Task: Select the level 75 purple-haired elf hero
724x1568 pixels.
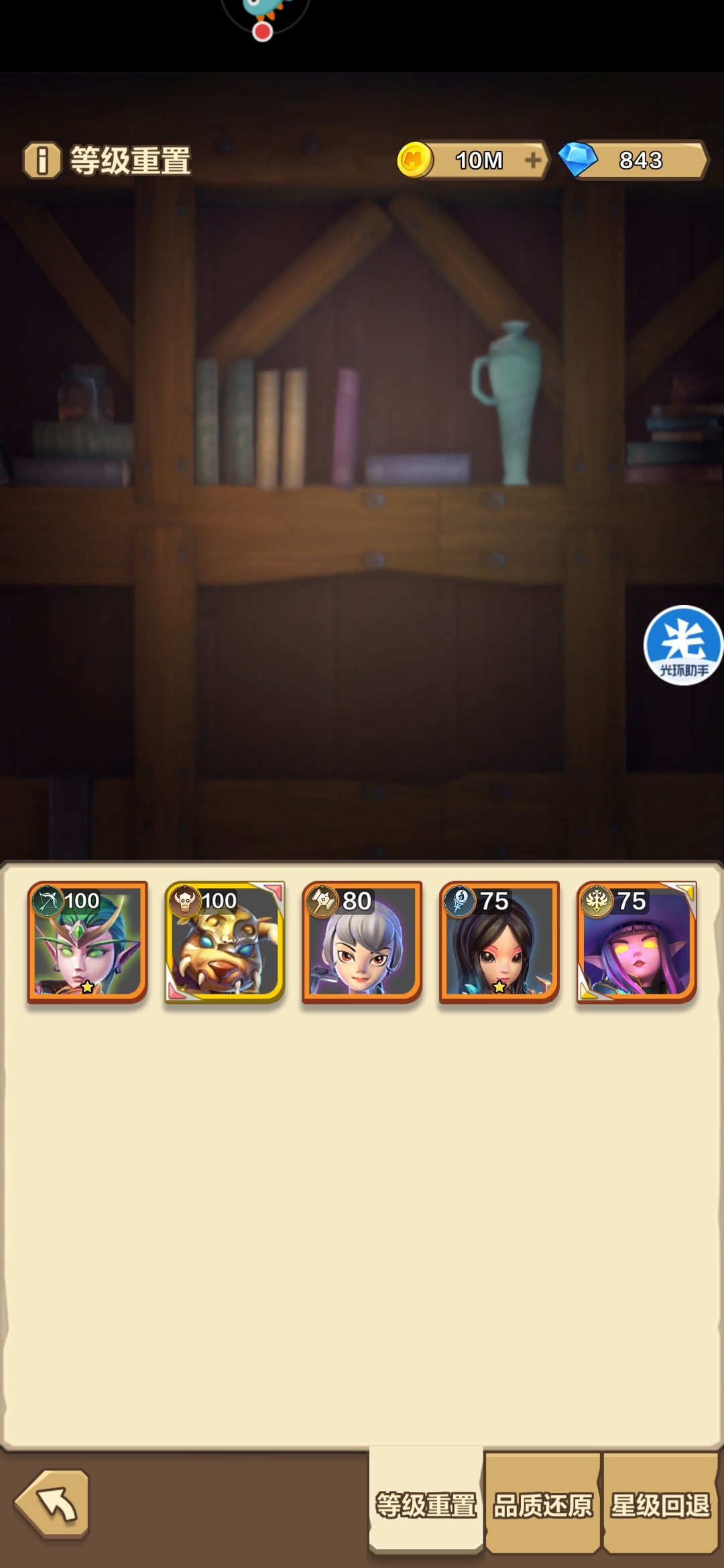Action: point(637,941)
